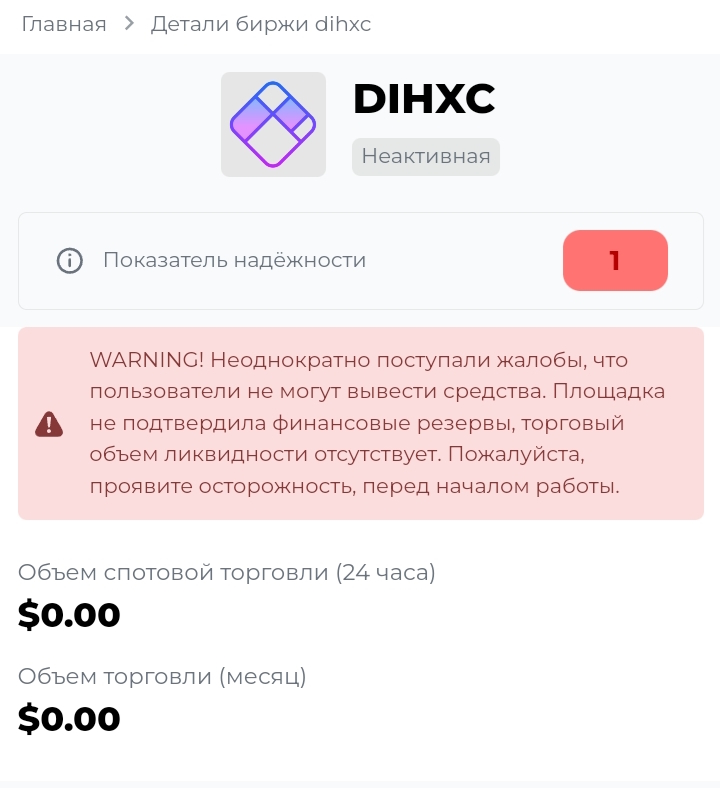720x788 pixels.
Task: Go to Главная breadcrumb link
Action: pos(64,24)
